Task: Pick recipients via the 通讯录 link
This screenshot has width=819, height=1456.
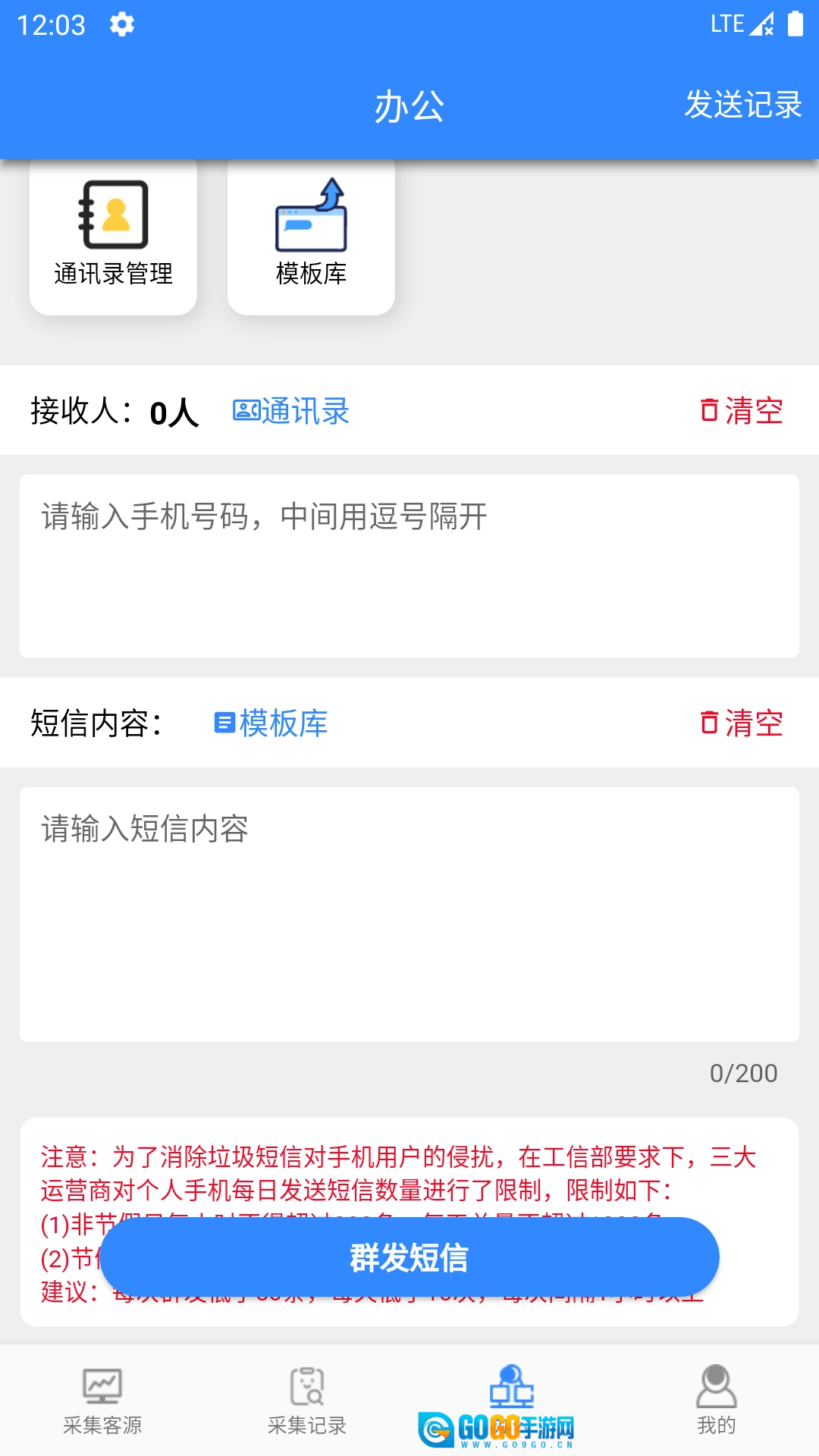Action: coord(291,411)
